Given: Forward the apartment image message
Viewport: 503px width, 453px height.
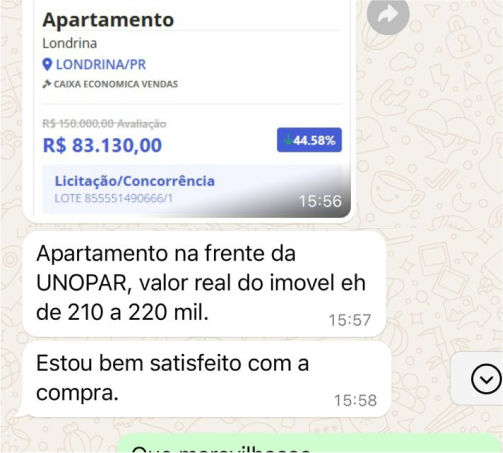Looking at the screenshot, I should coord(388,14).
